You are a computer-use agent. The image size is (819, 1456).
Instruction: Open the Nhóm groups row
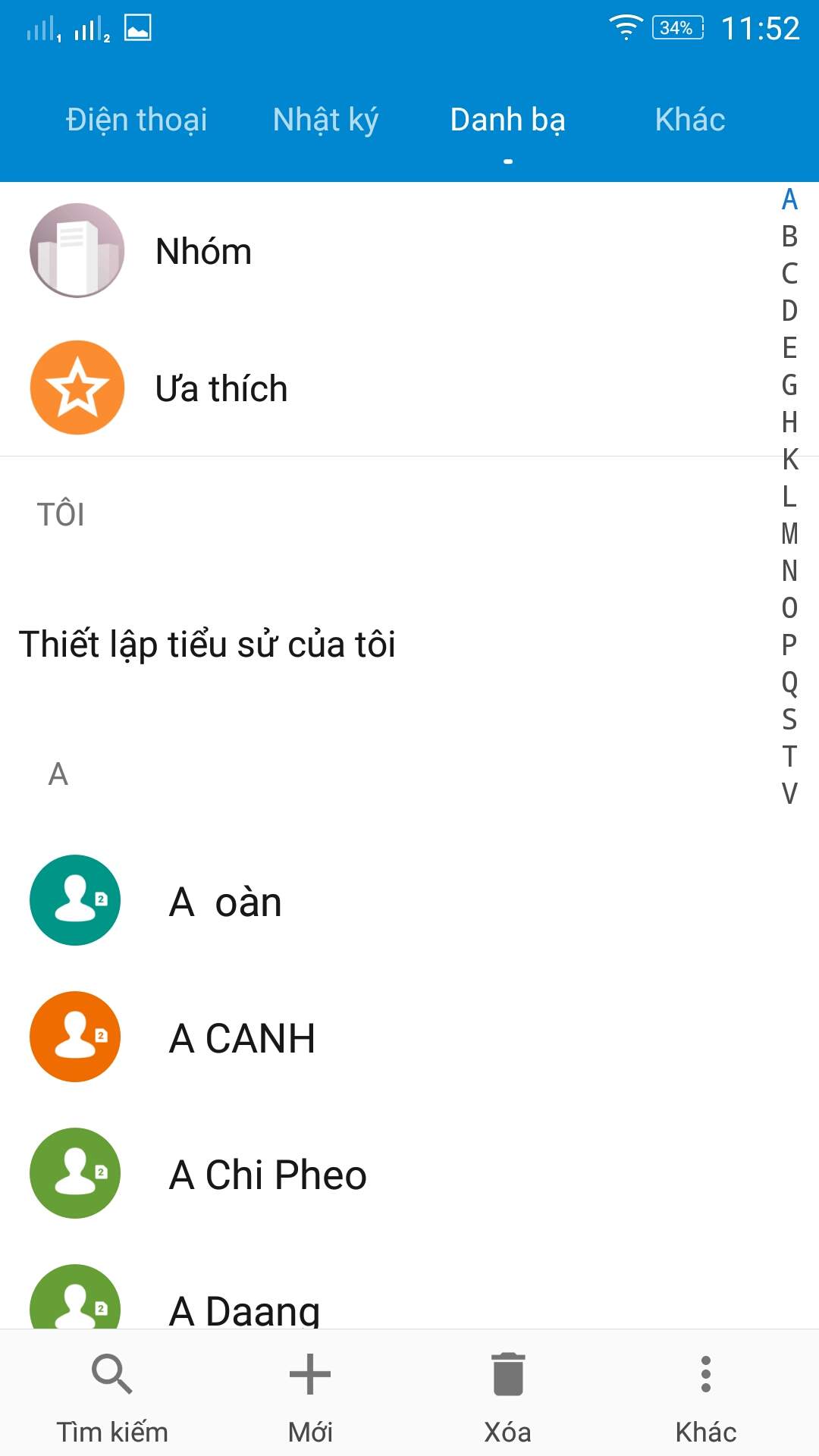(x=409, y=251)
